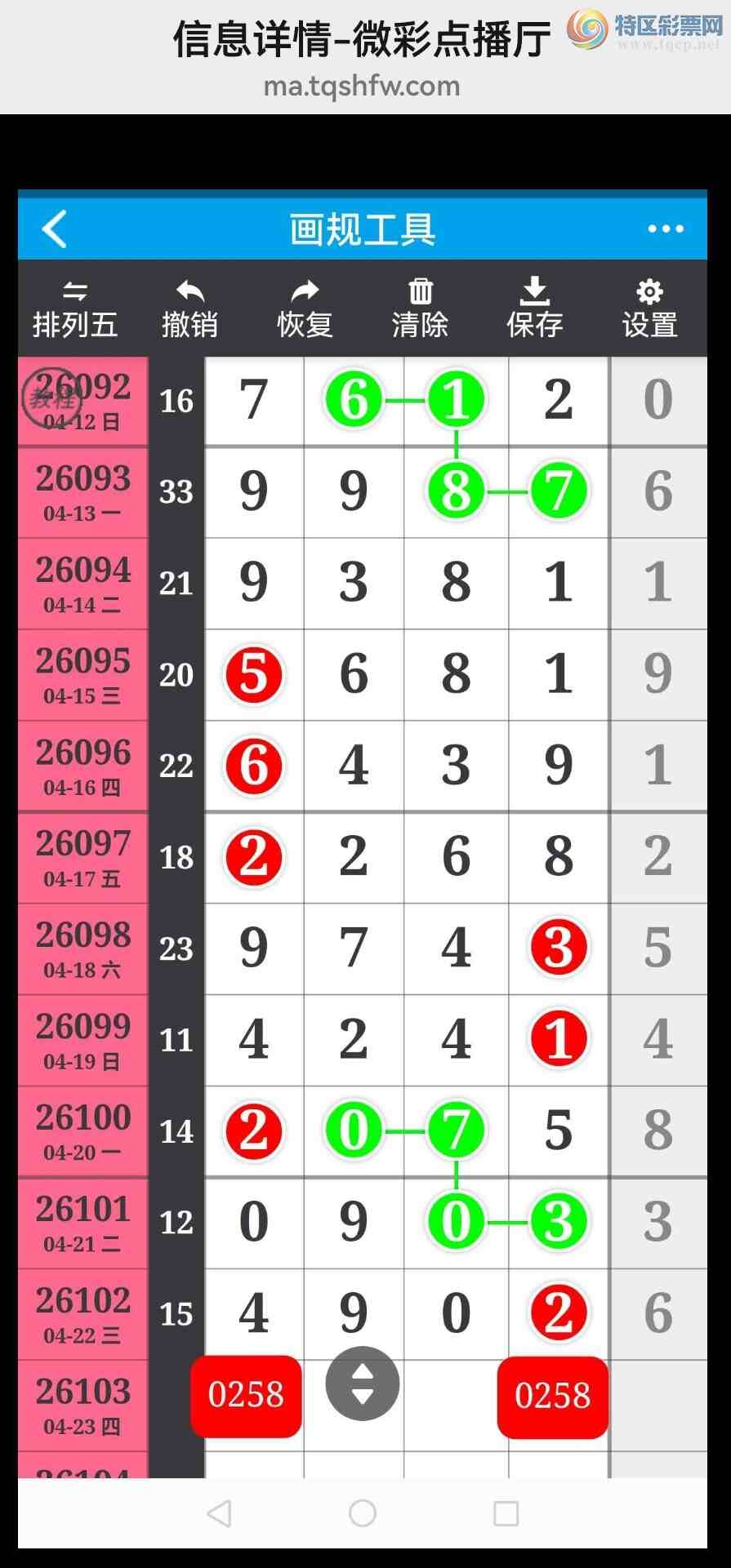Redo mark with 恢复
The height and width of the screenshot is (1568, 731).
click(x=305, y=310)
